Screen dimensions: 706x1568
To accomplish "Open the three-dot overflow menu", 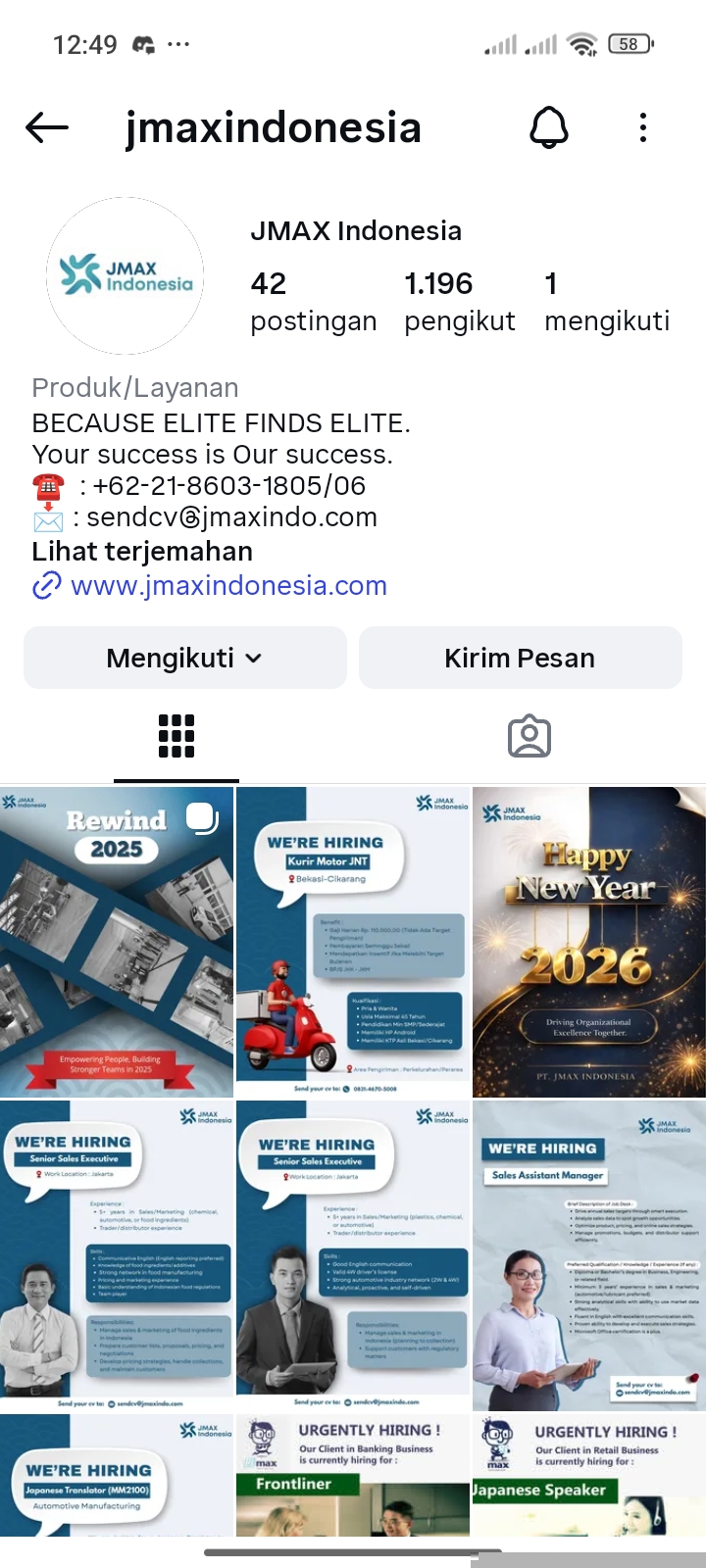I will (643, 127).
